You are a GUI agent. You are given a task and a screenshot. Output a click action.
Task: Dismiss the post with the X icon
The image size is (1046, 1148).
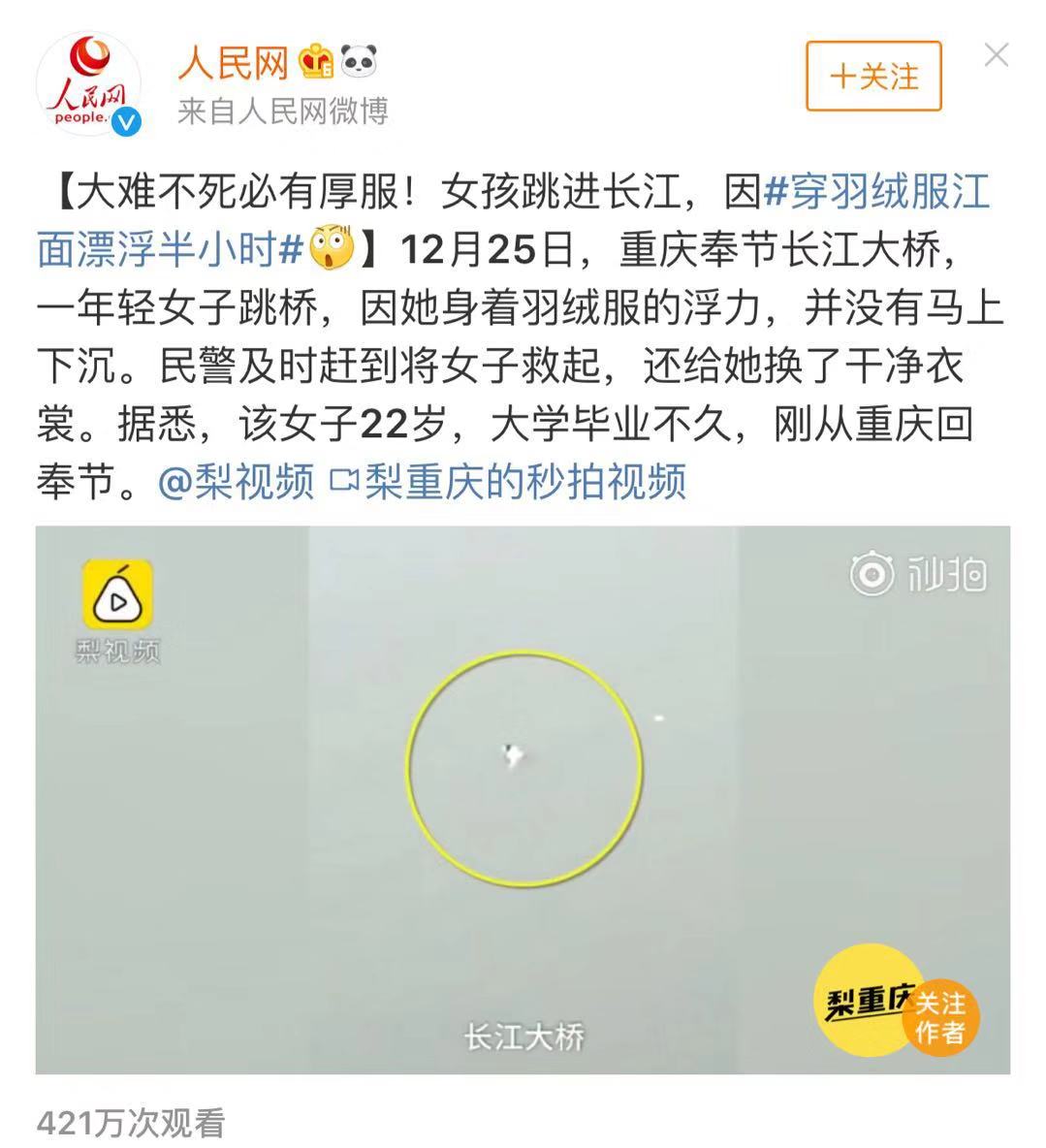997,55
